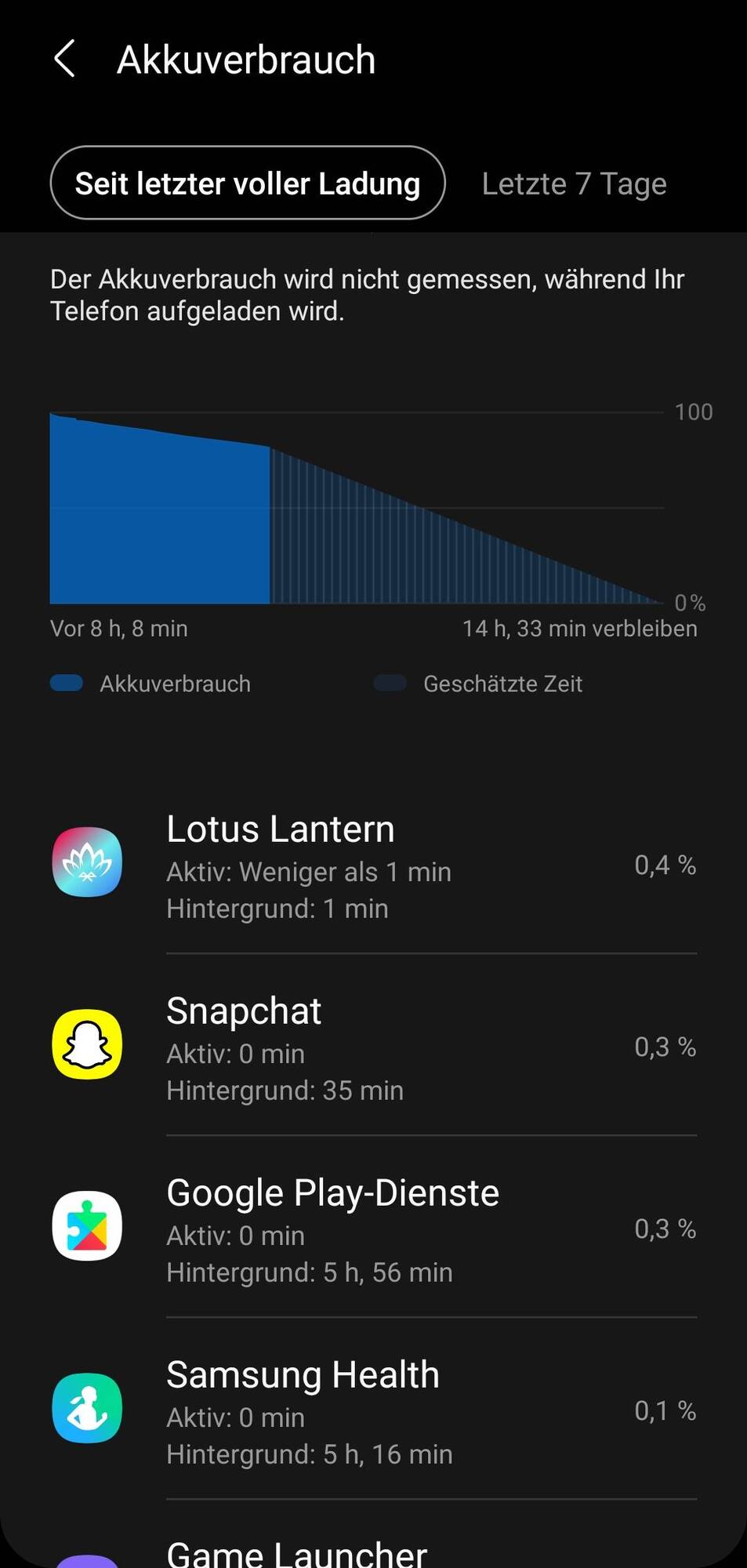
Task: Go back from Akkuverbrauch screen
Action: click(x=65, y=60)
